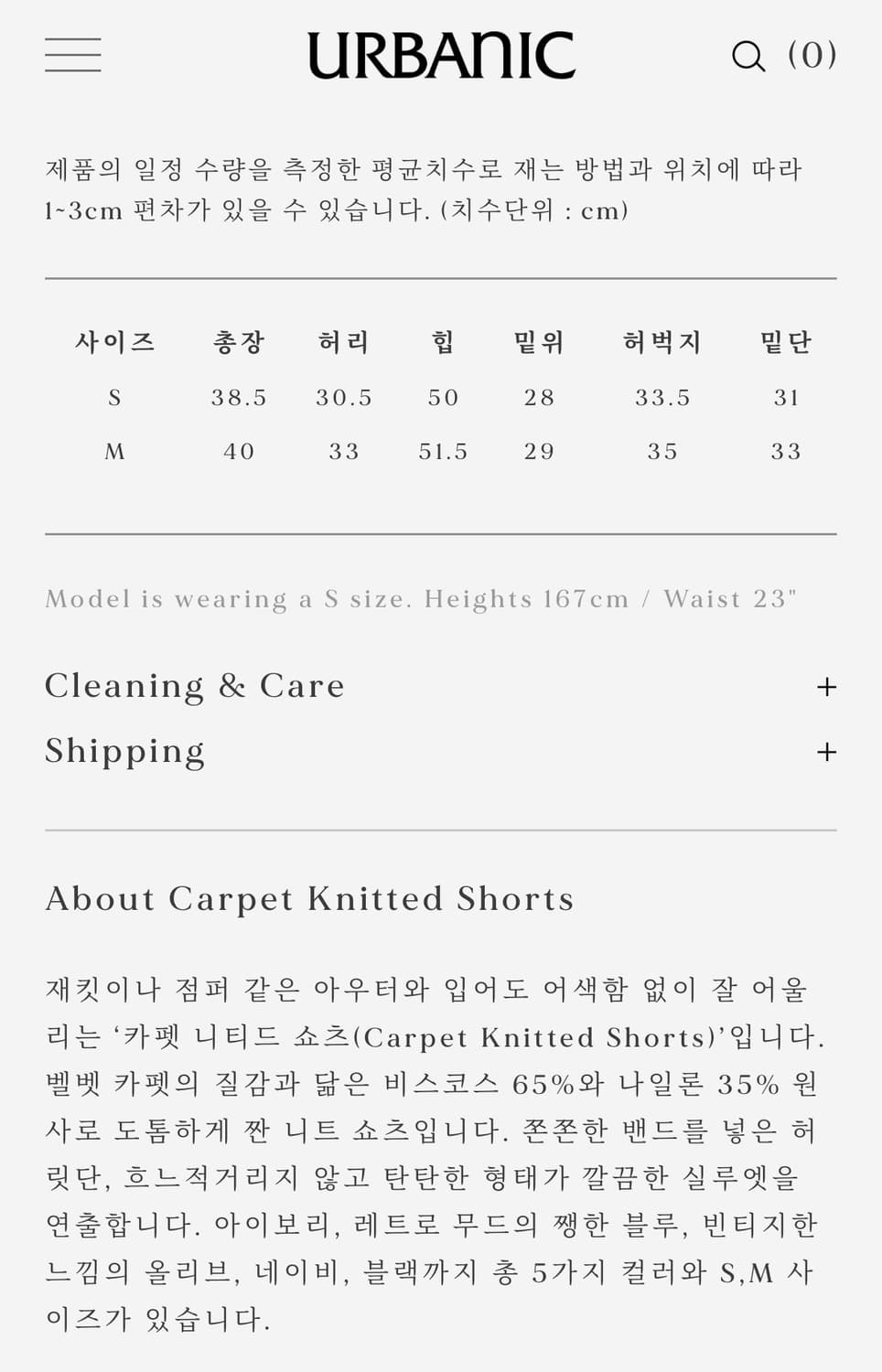Select the three-line menu icon top left
882x1372 pixels.
tap(72, 55)
